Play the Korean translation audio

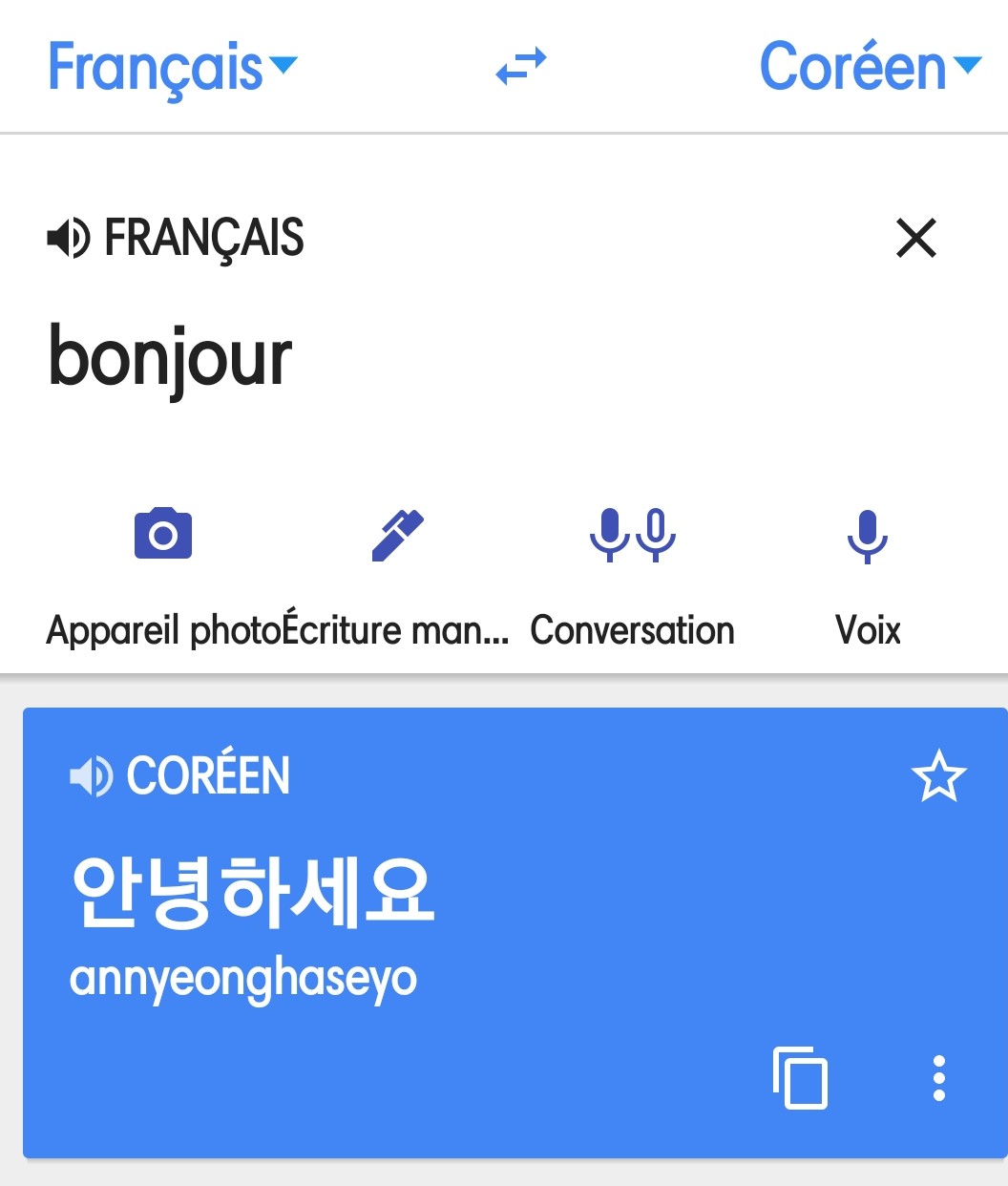click(92, 775)
